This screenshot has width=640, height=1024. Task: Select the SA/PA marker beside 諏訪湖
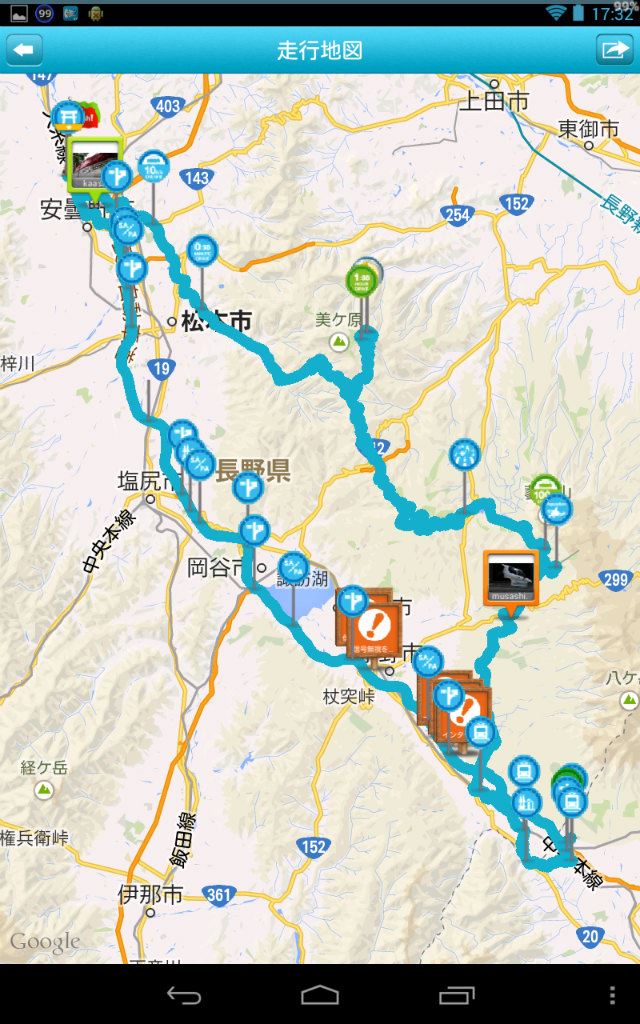tap(293, 568)
